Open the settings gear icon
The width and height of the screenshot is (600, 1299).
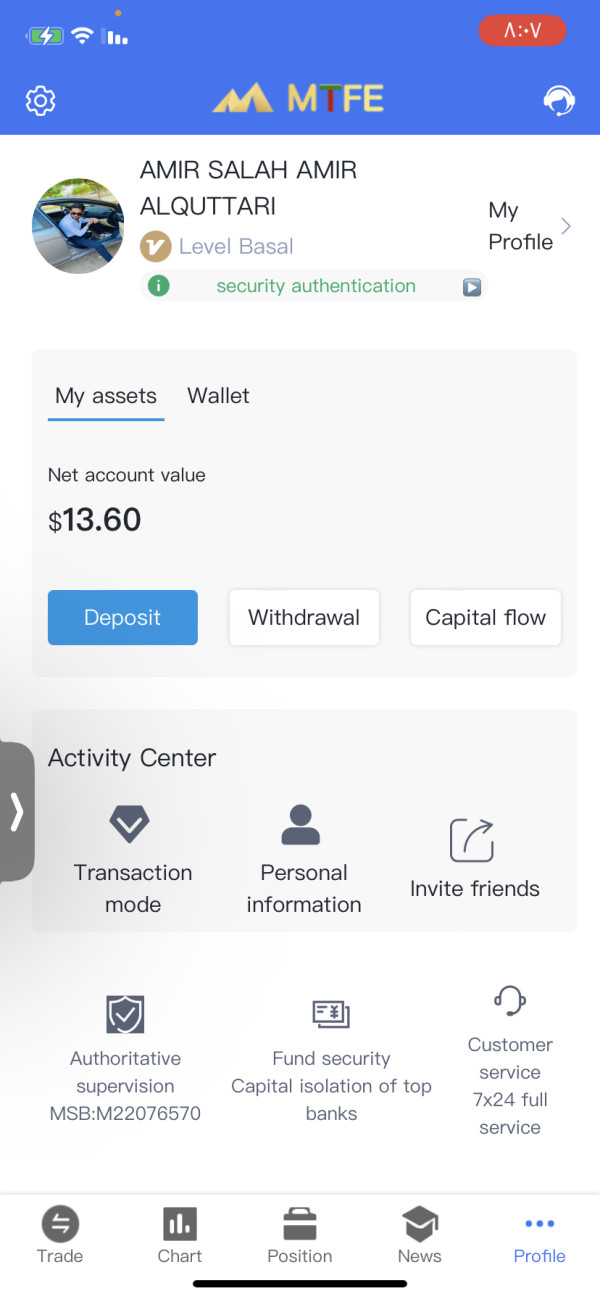[40, 100]
